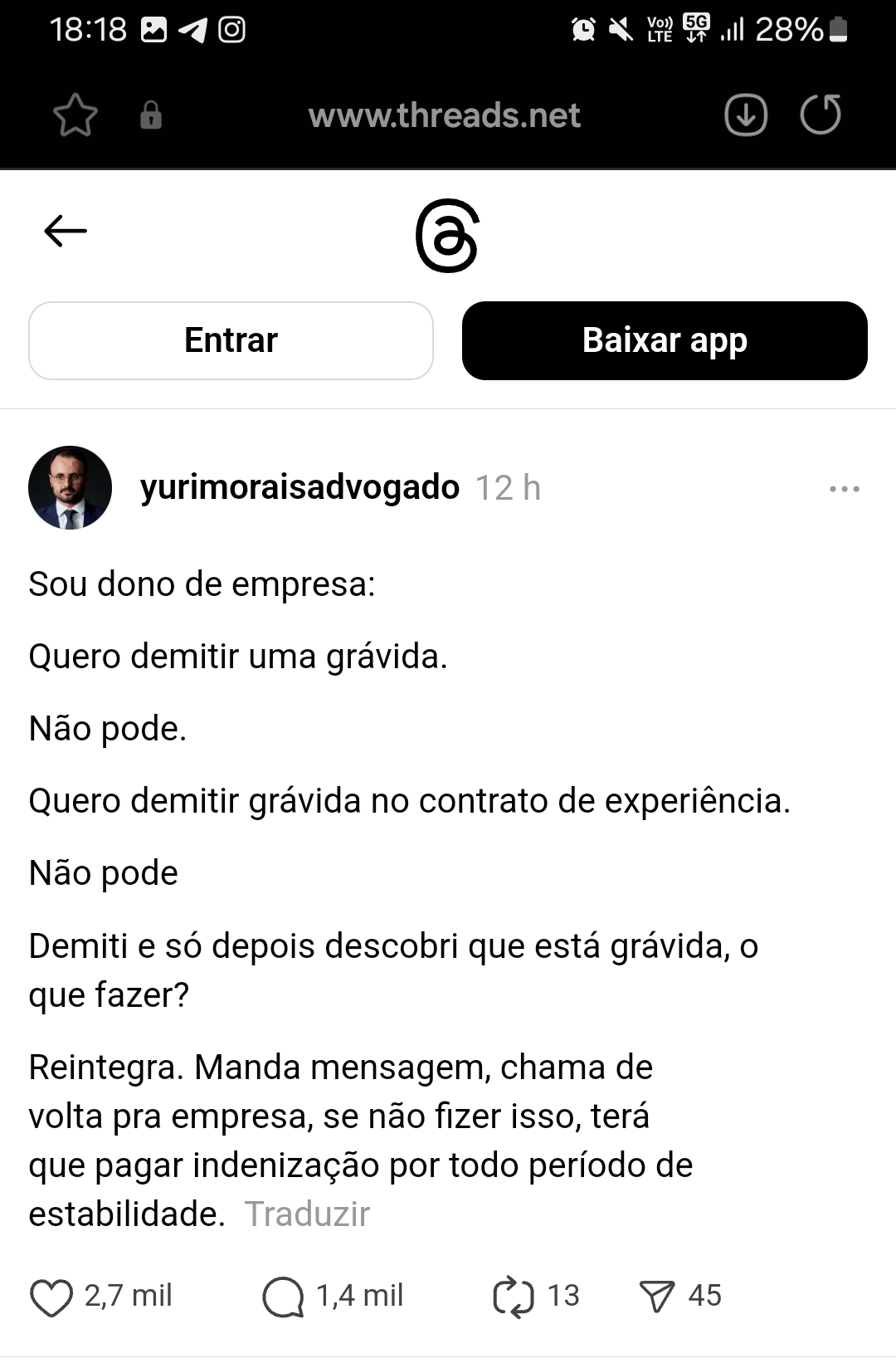Screen dimensions: 896x1363
Task: Tap the Entrar login button
Action: pyautogui.click(x=231, y=340)
